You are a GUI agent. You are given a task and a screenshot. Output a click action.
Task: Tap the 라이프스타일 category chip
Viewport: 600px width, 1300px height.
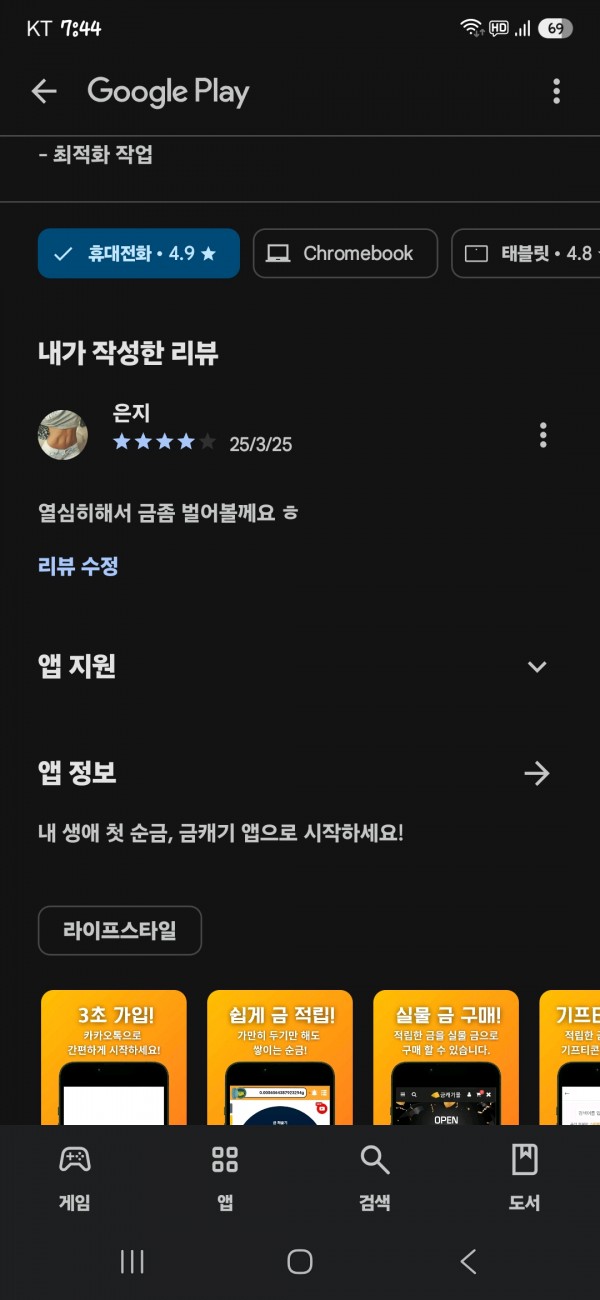coord(120,931)
